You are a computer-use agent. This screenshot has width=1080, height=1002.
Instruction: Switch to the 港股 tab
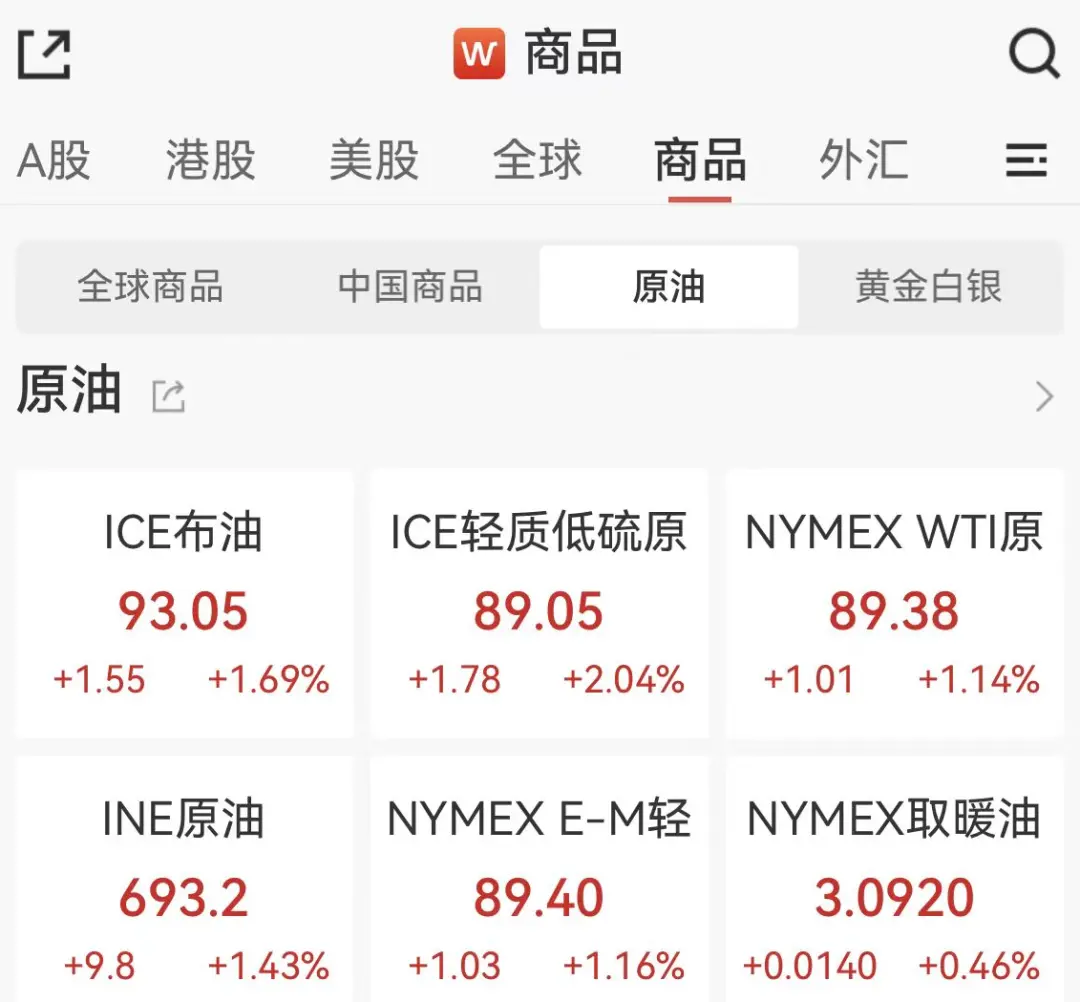click(211, 161)
